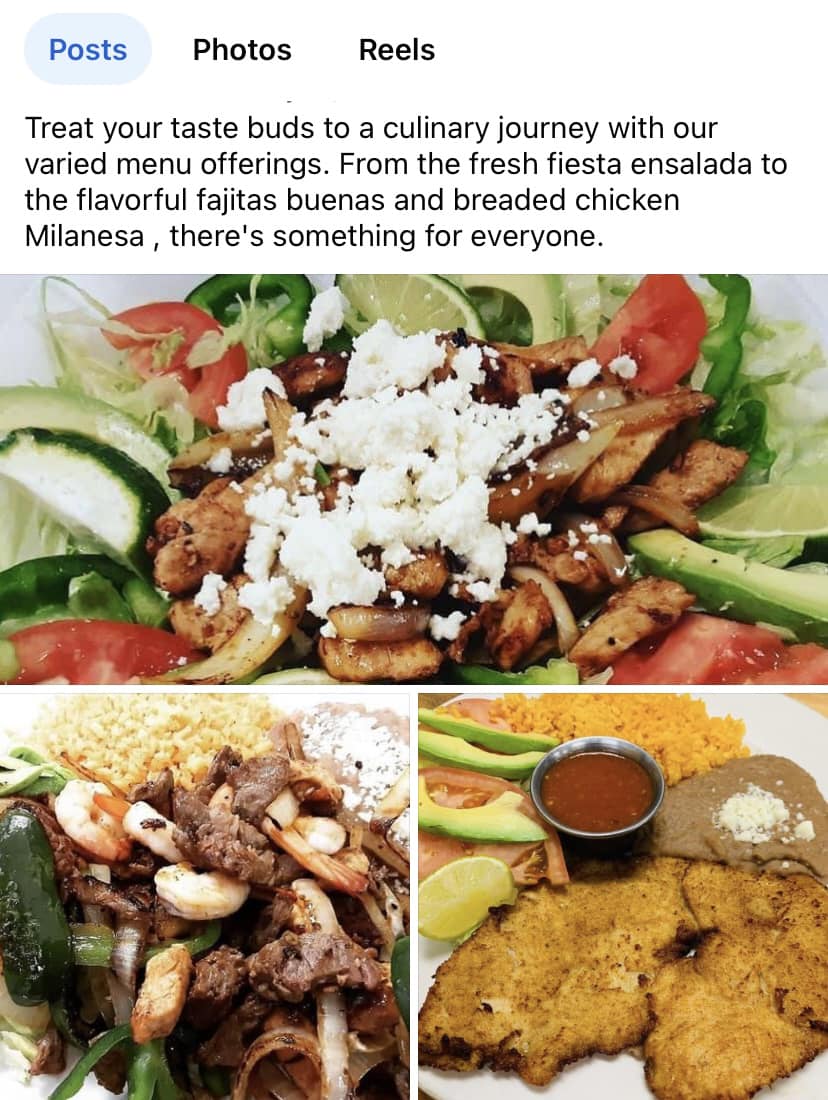This screenshot has height=1100, width=828.
Task: Switch to the Photos tab
Action: [242, 50]
